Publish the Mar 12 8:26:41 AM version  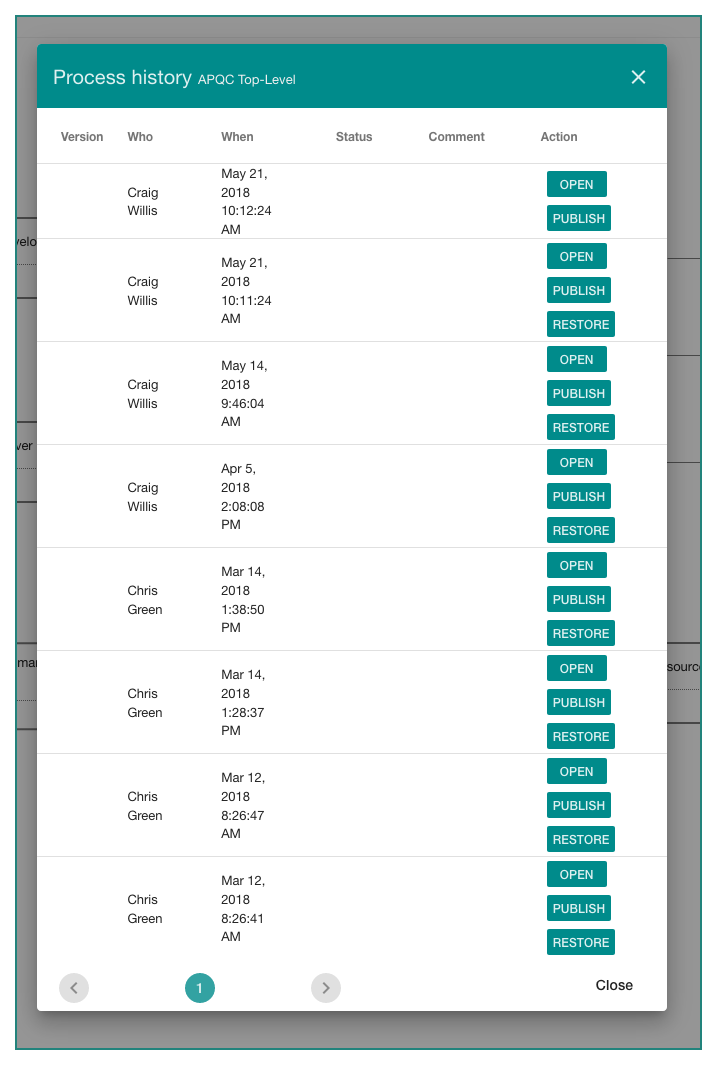coord(578,909)
